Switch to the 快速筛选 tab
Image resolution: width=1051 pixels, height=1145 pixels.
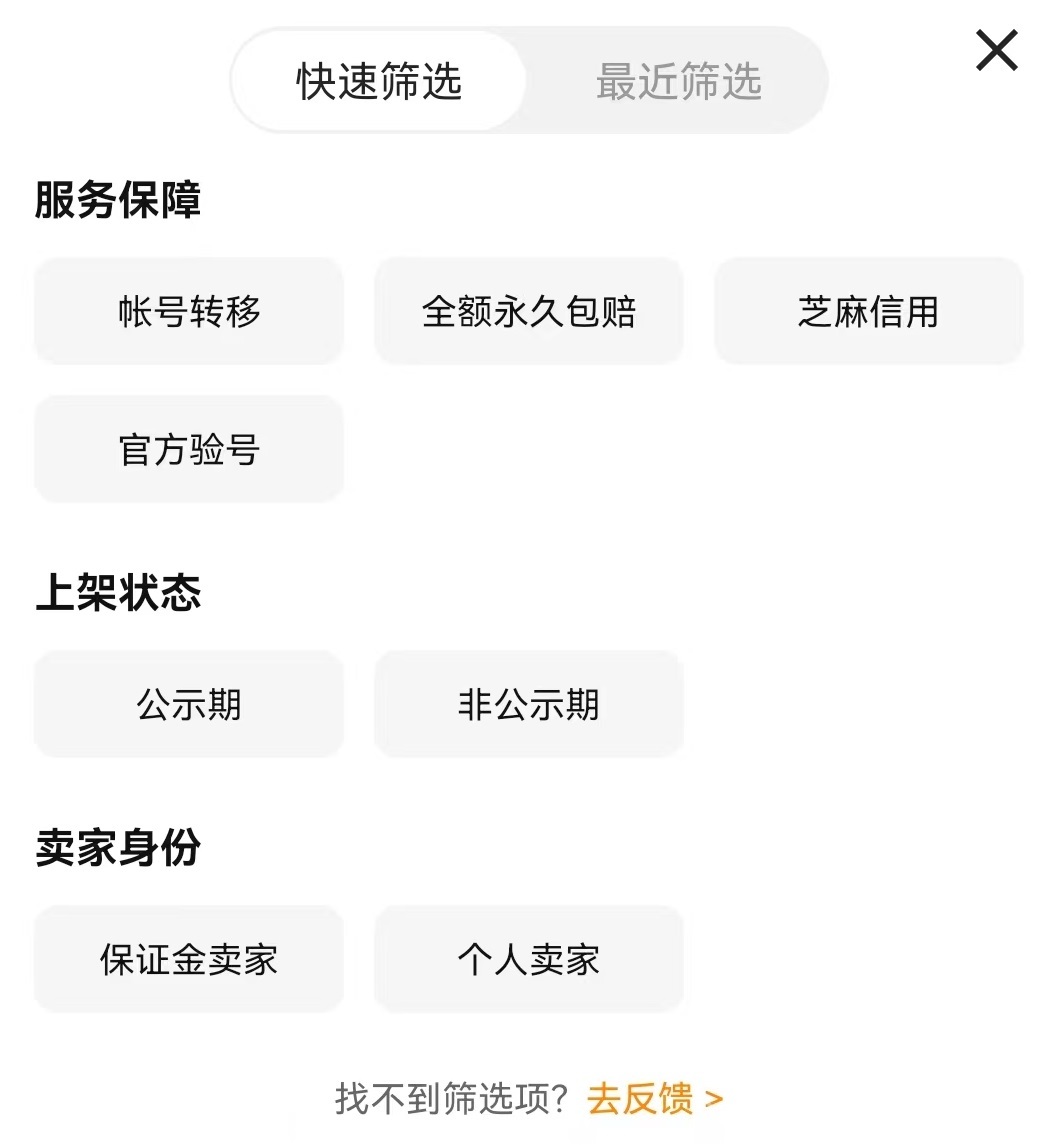(379, 81)
